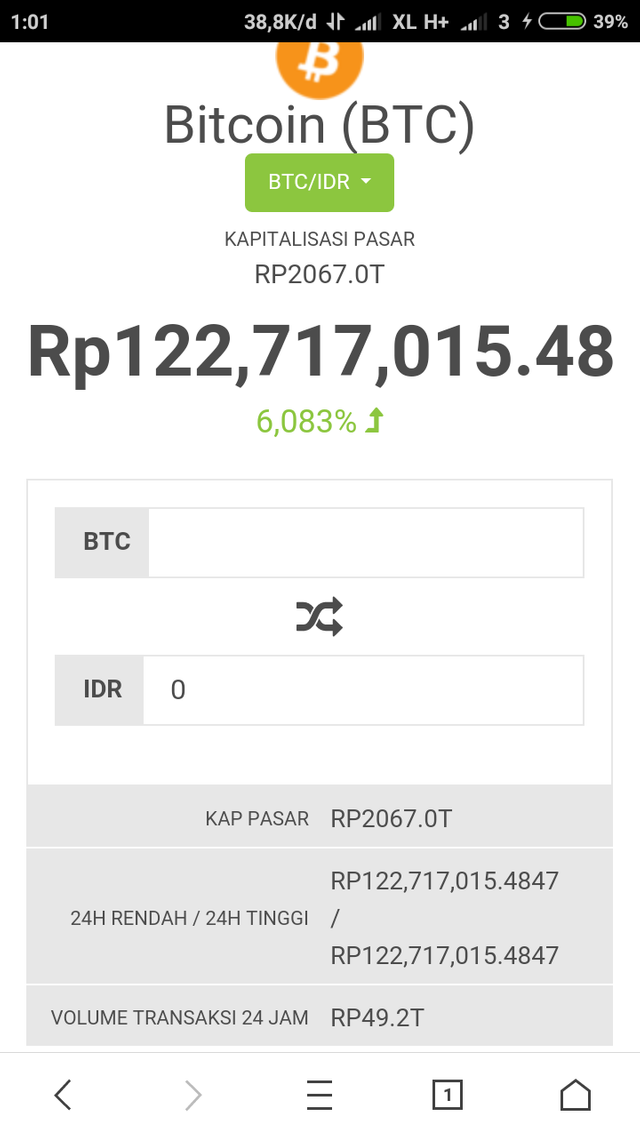
Task: Go to the browser home page
Action: pyautogui.click(x=575, y=1096)
